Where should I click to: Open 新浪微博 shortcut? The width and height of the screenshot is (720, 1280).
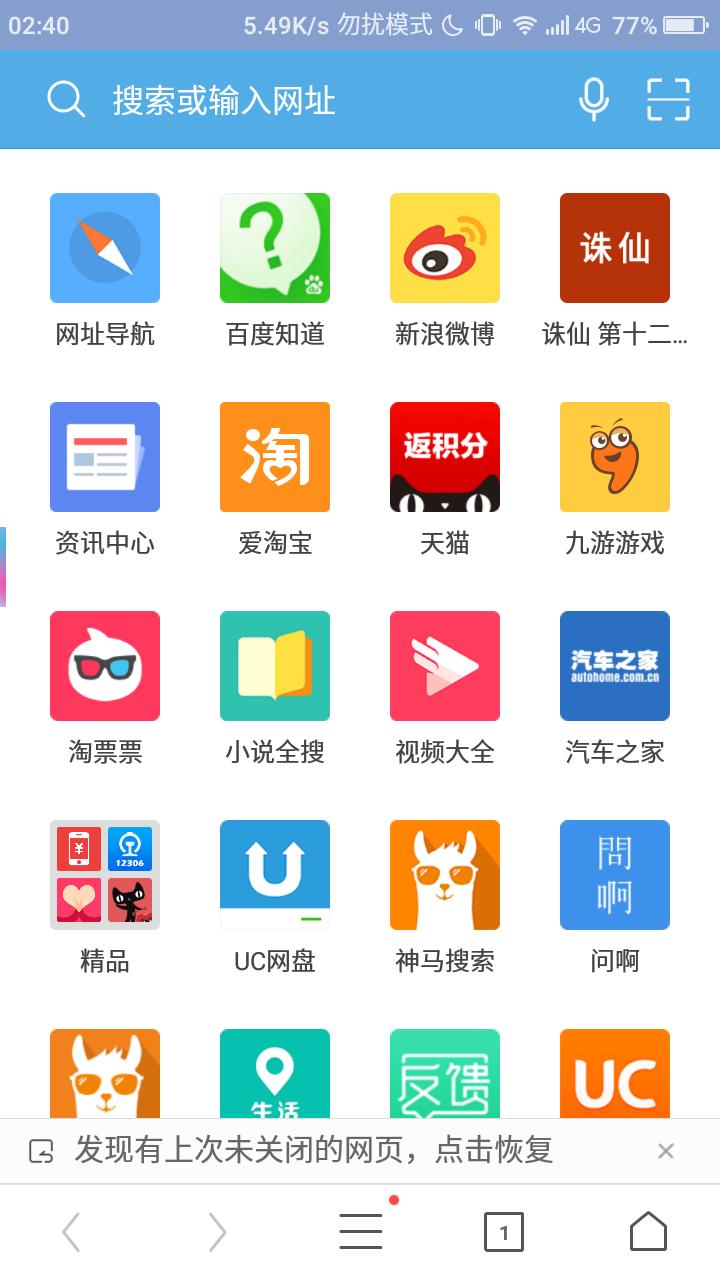(x=445, y=248)
